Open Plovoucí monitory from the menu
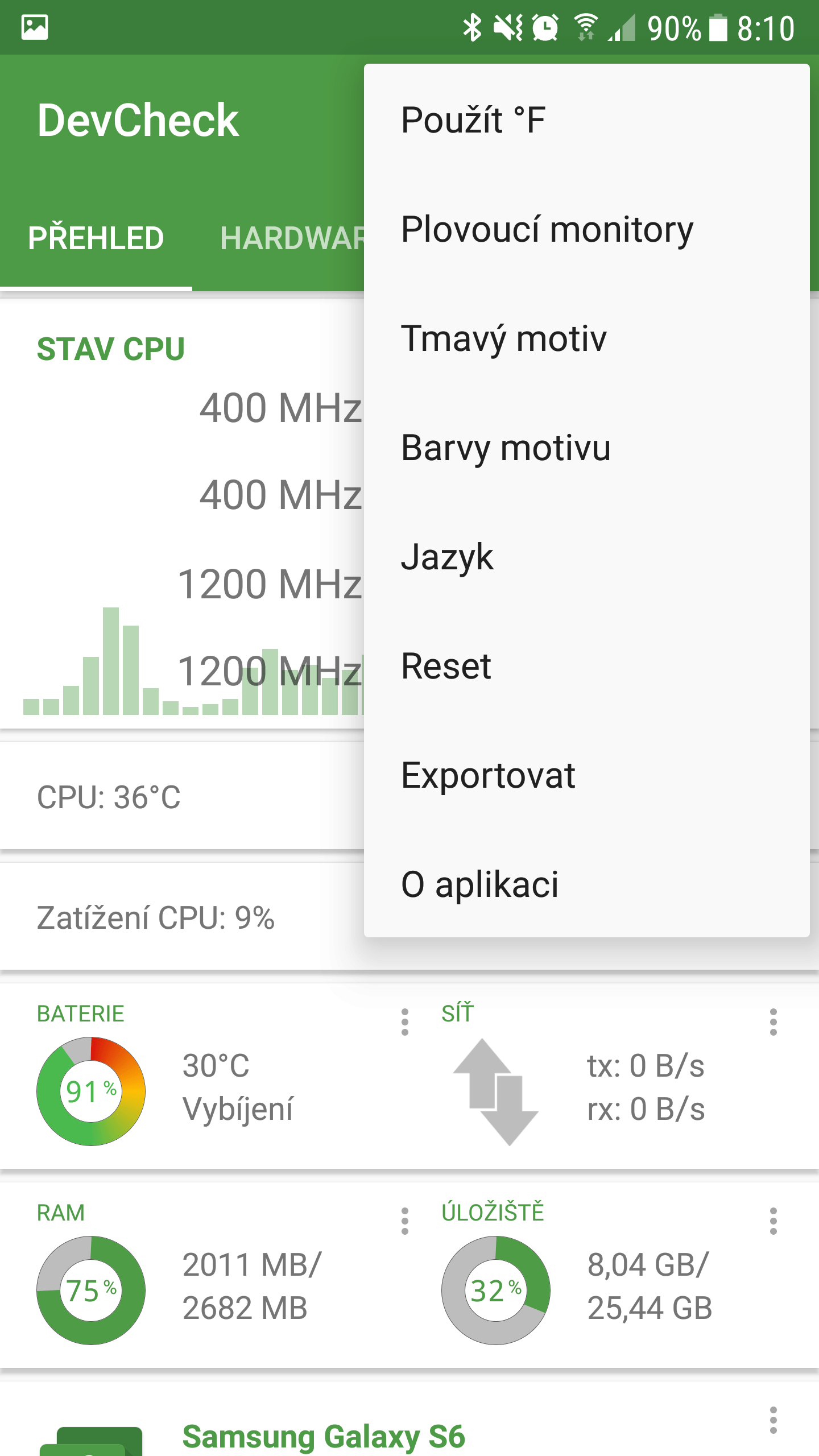This screenshot has height=1456, width=819. click(586, 229)
